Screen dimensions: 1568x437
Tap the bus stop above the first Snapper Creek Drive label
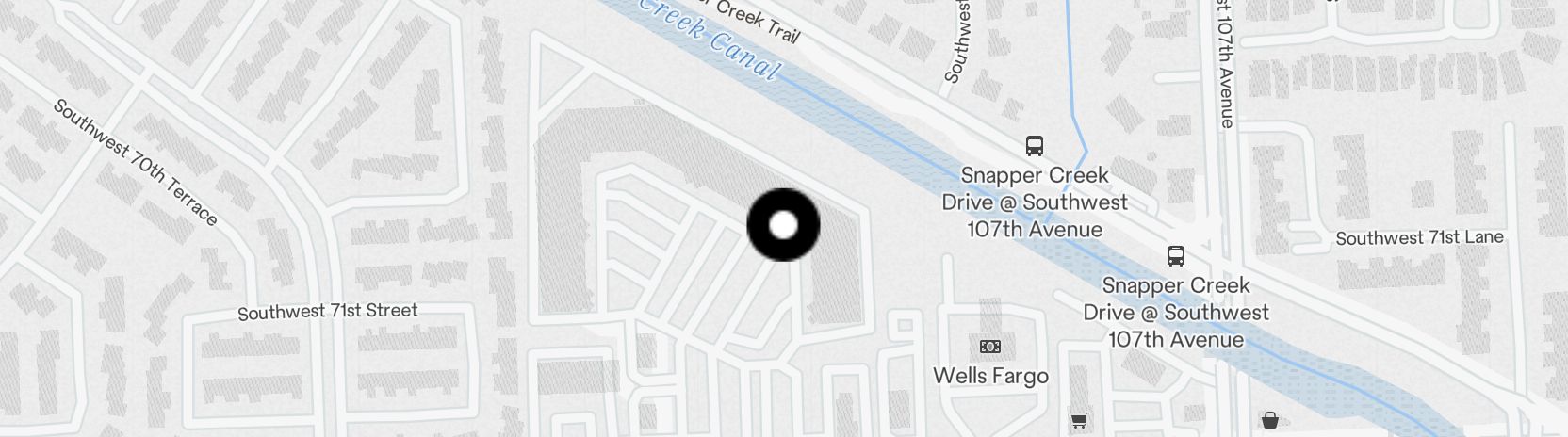(x=1034, y=146)
